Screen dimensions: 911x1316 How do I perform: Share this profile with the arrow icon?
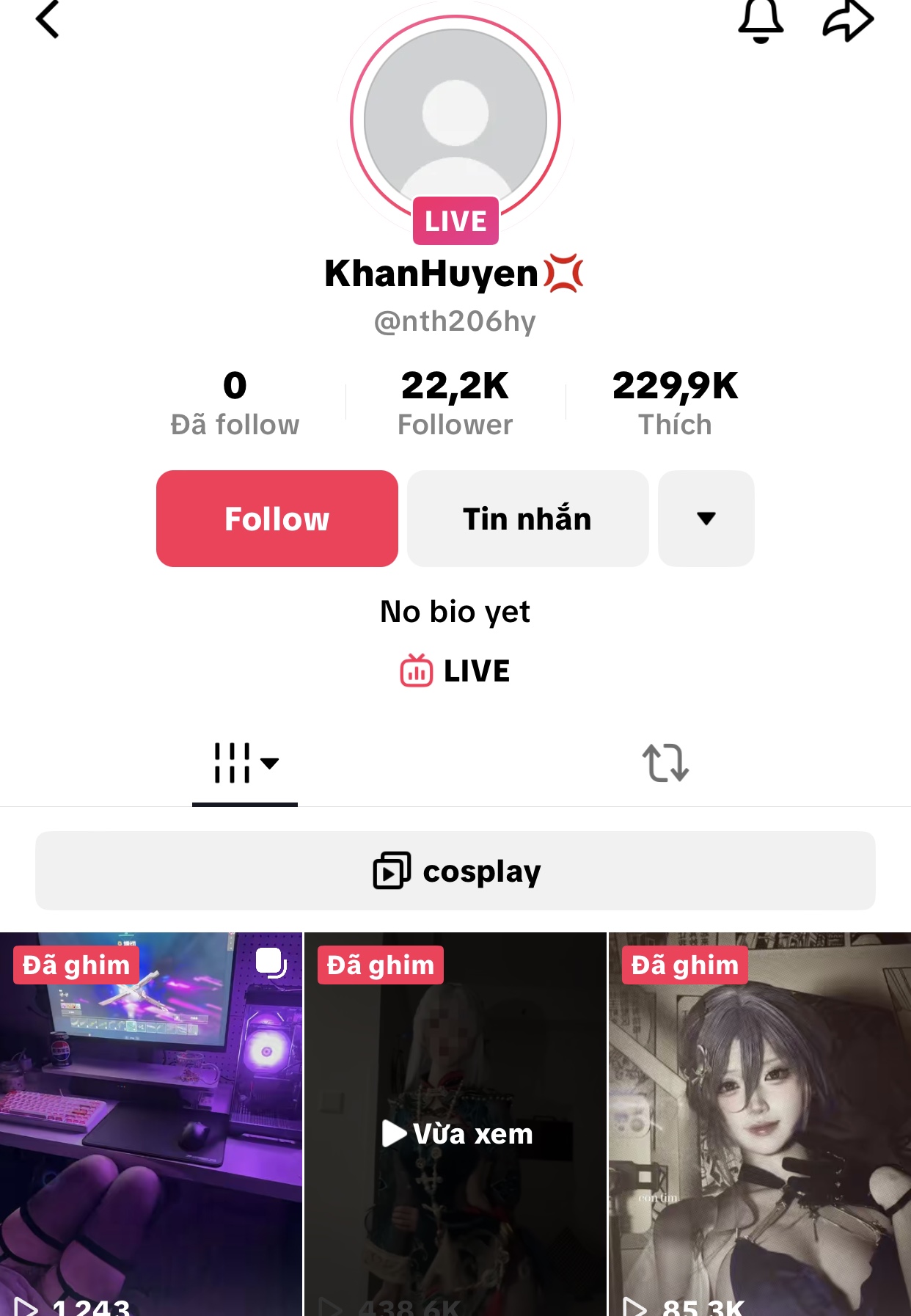847,21
